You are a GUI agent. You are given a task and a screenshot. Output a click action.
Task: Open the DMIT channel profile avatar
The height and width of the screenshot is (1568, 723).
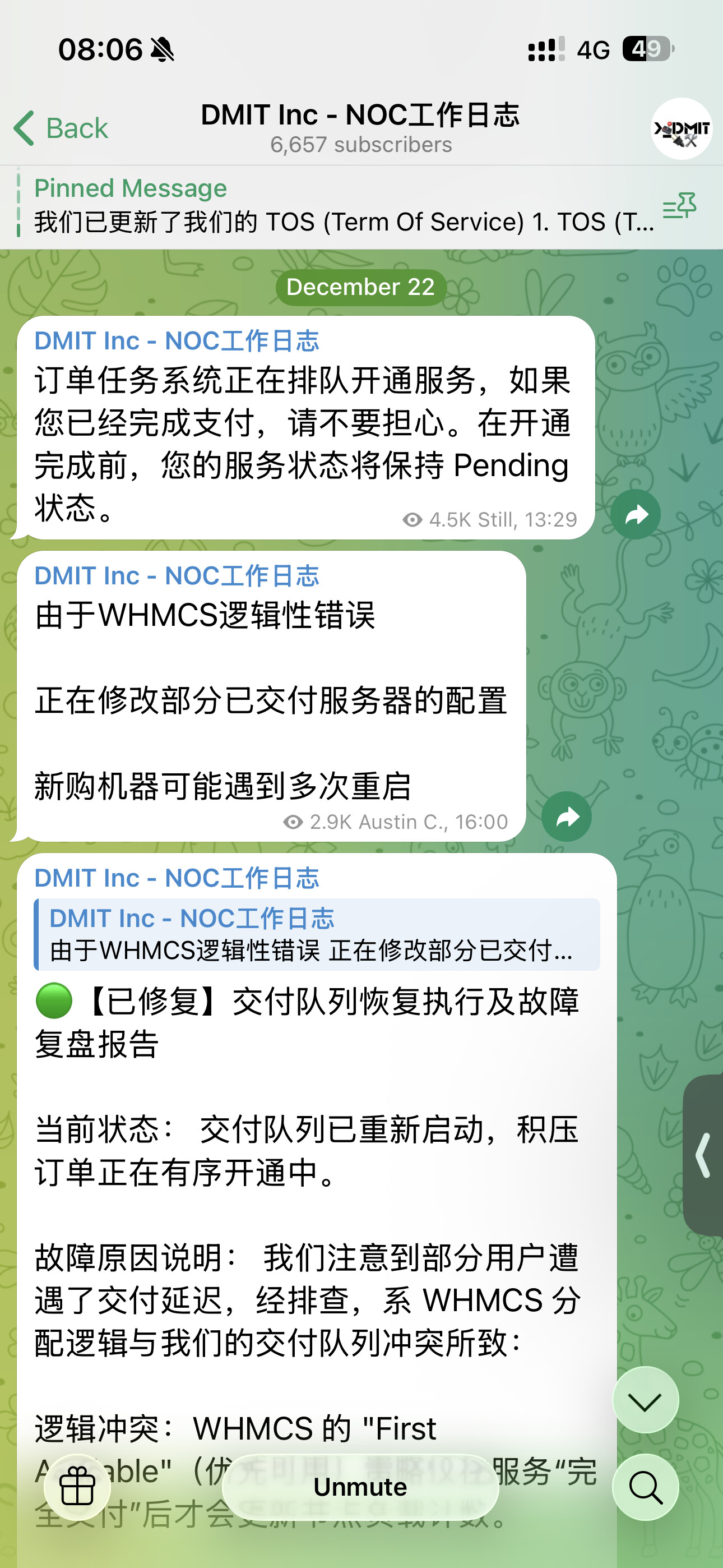[681, 128]
